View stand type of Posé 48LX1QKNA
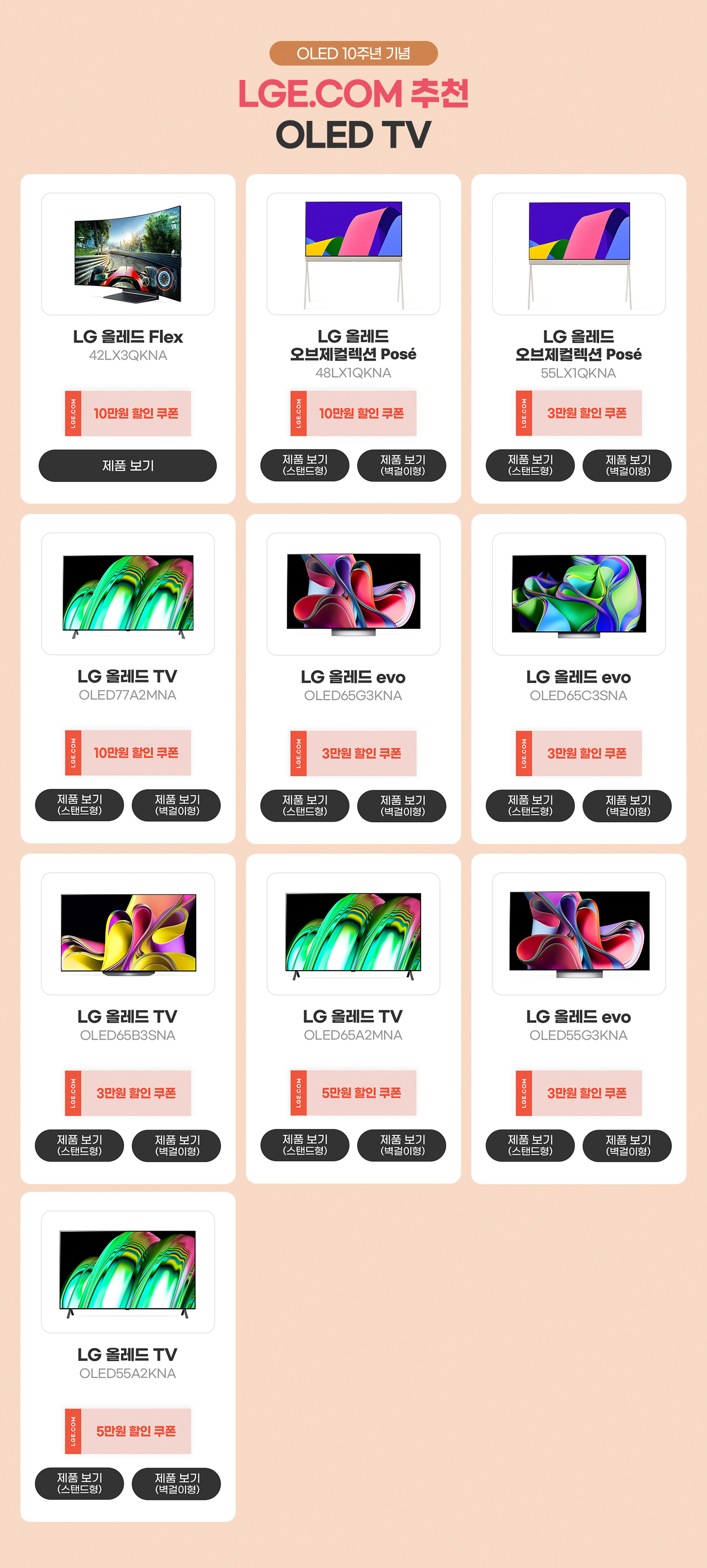This screenshot has width=707, height=1568. pos(304,466)
